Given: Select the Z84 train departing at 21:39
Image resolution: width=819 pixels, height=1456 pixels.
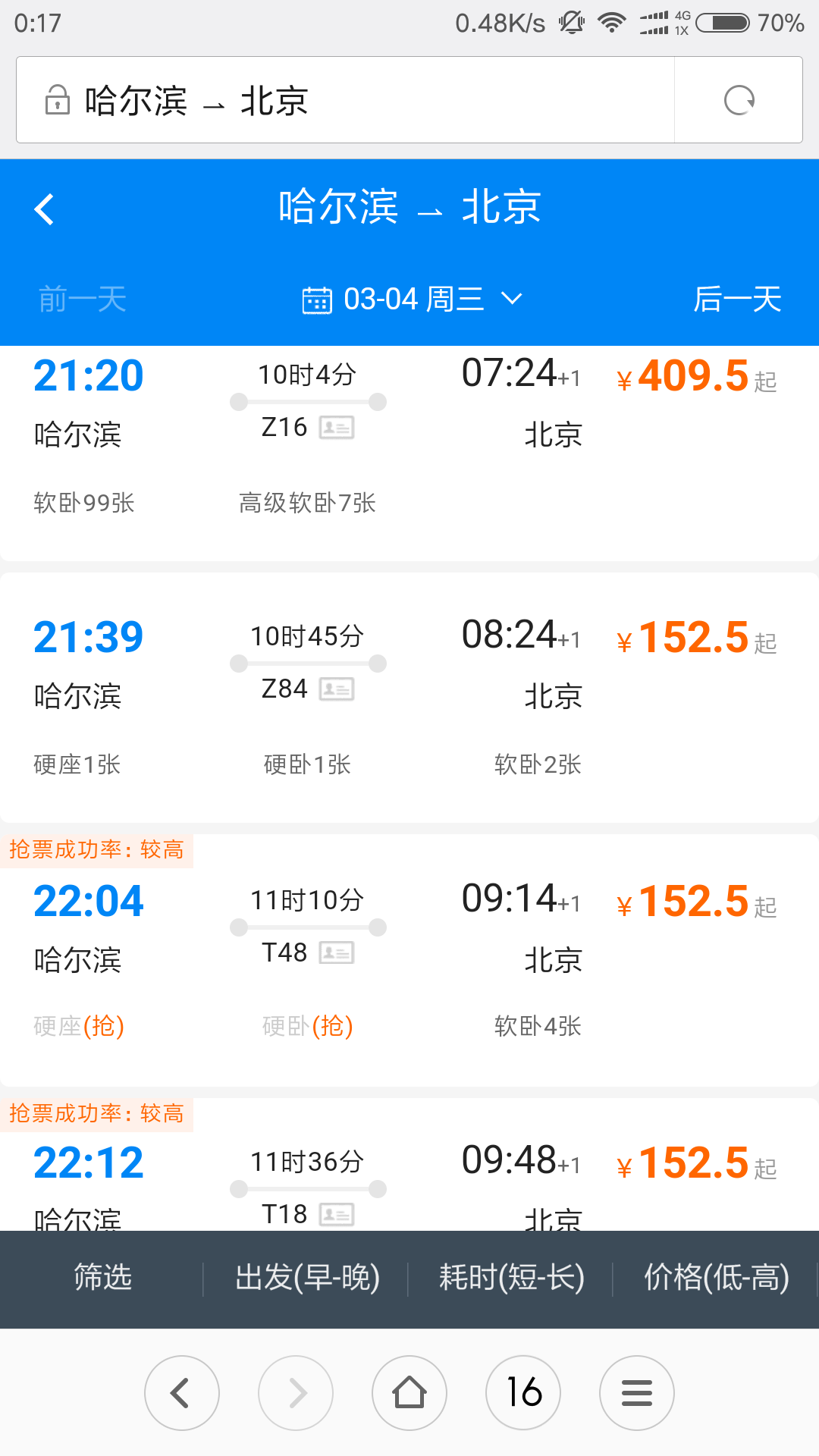Looking at the screenshot, I should pyautogui.click(x=409, y=698).
